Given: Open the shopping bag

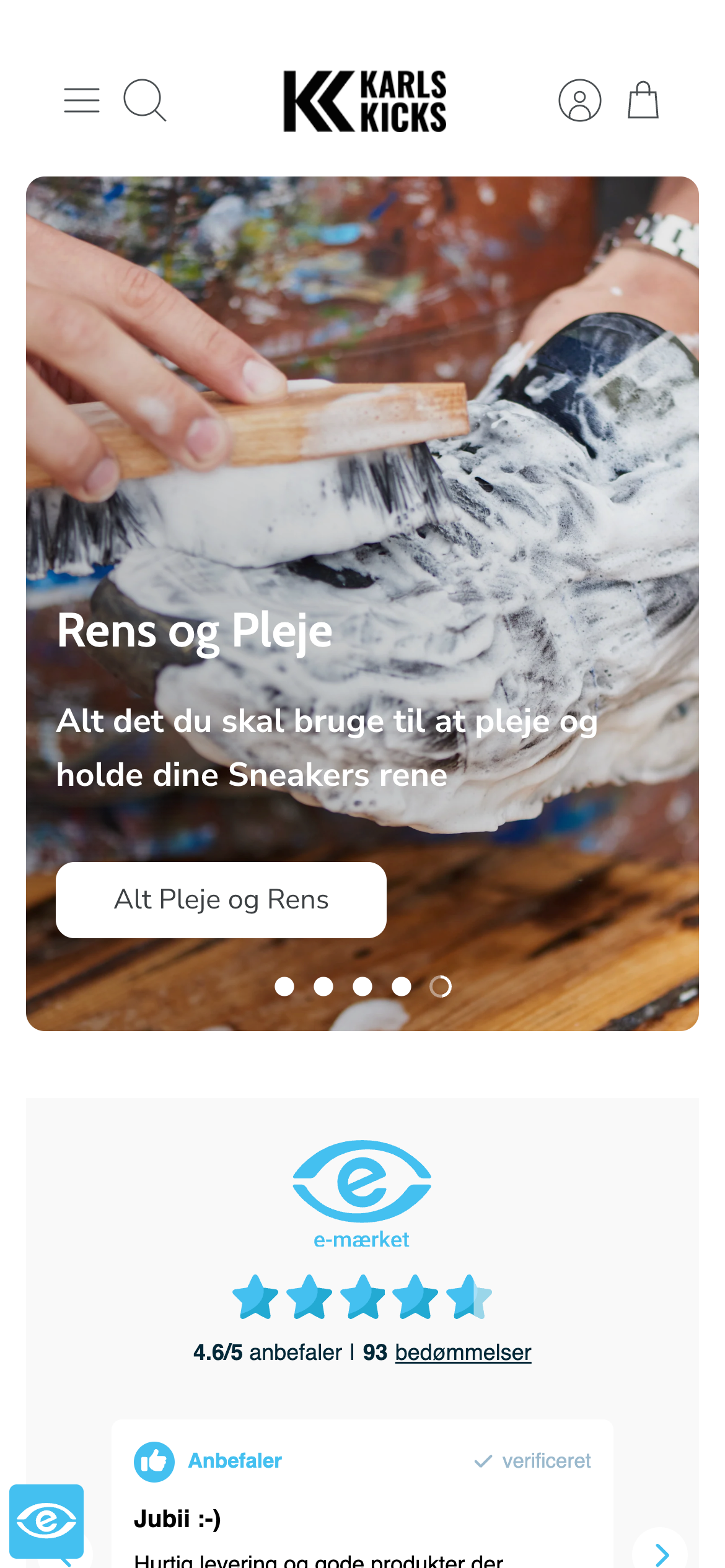Looking at the screenshot, I should coord(643,100).
